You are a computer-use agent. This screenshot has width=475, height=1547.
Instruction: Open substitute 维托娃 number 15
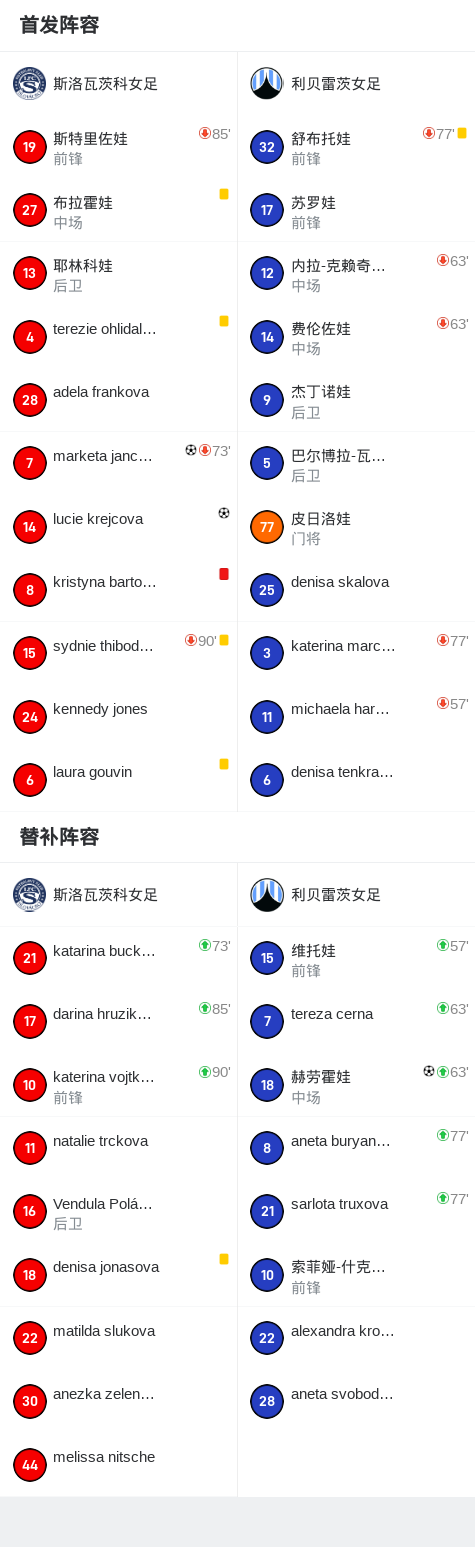point(356,958)
